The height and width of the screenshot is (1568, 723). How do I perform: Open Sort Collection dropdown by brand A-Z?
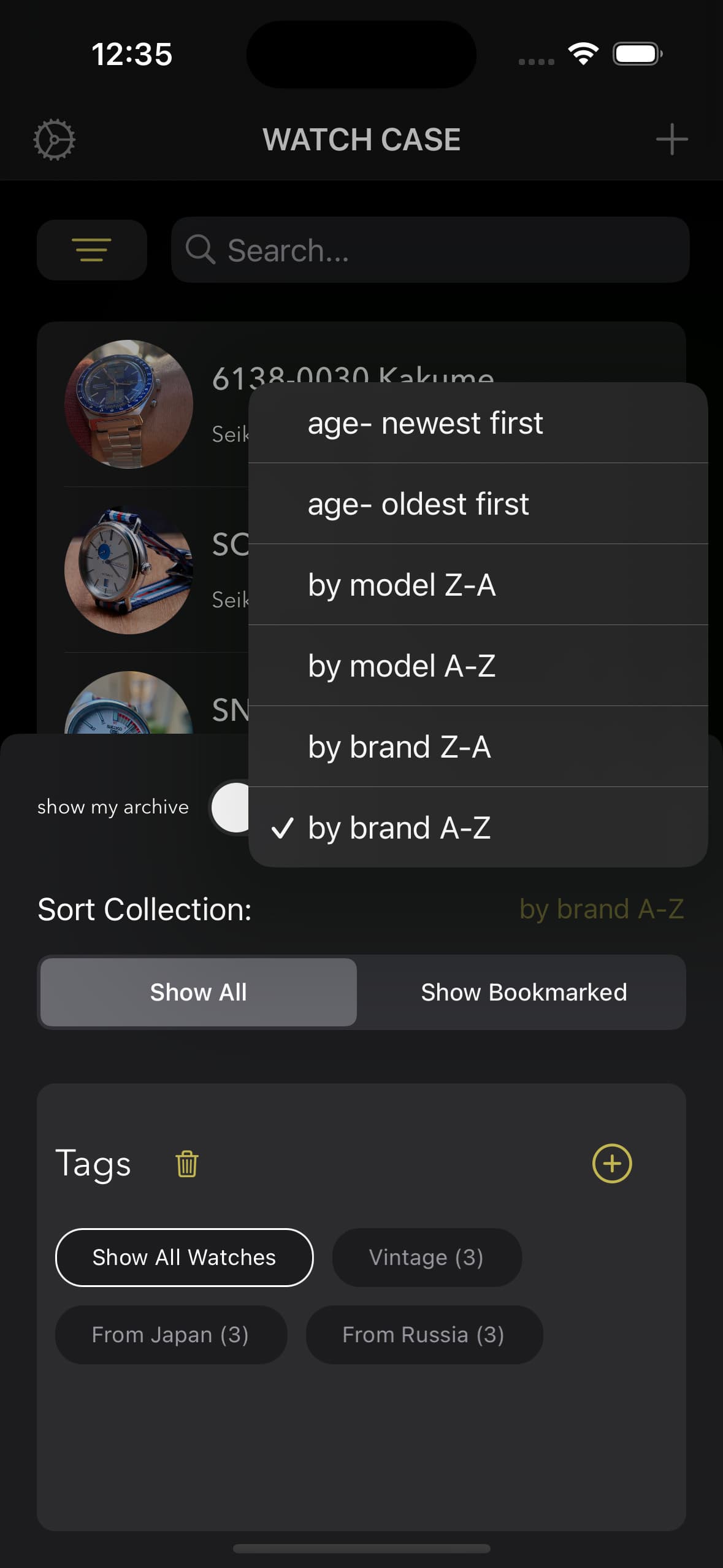(x=601, y=909)
